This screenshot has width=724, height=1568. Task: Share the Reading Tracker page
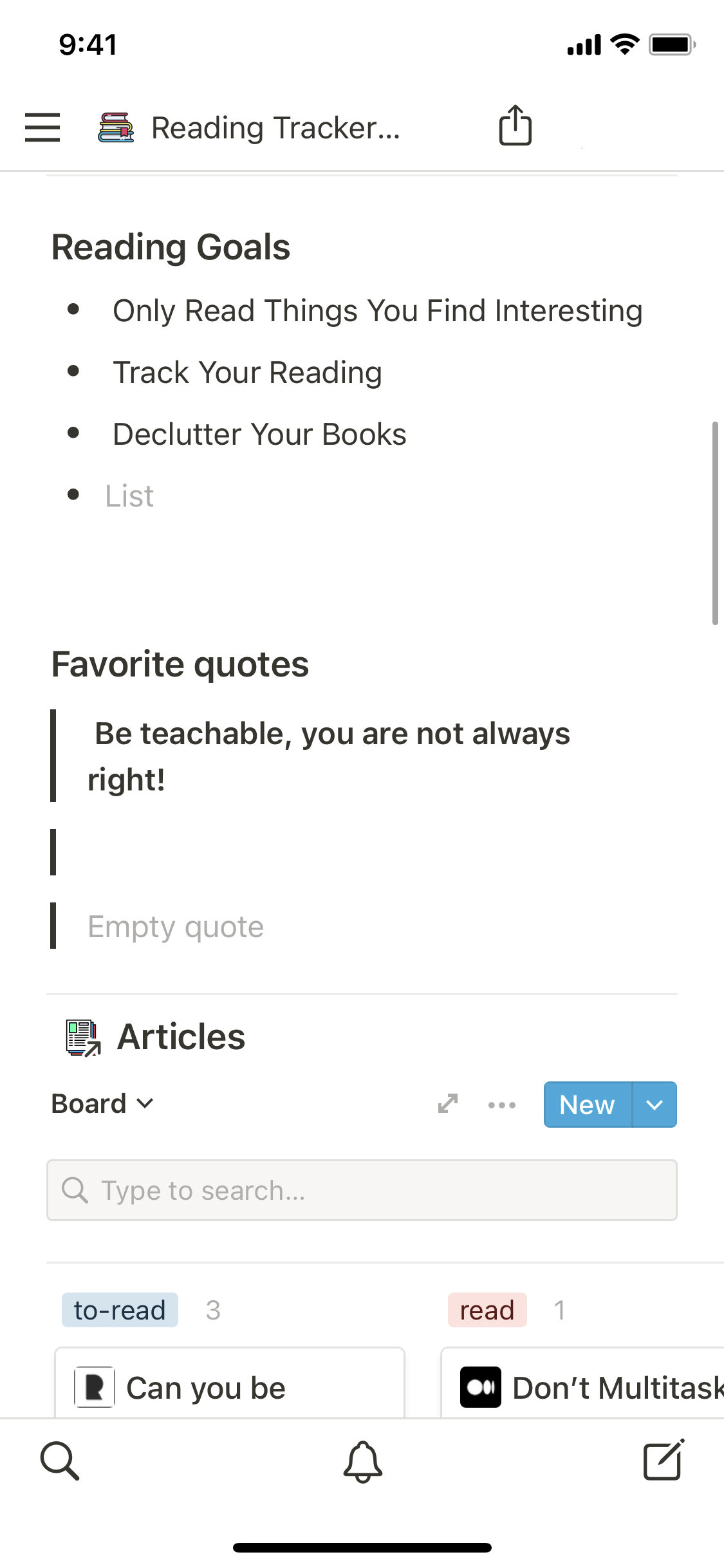coord(515,126)
